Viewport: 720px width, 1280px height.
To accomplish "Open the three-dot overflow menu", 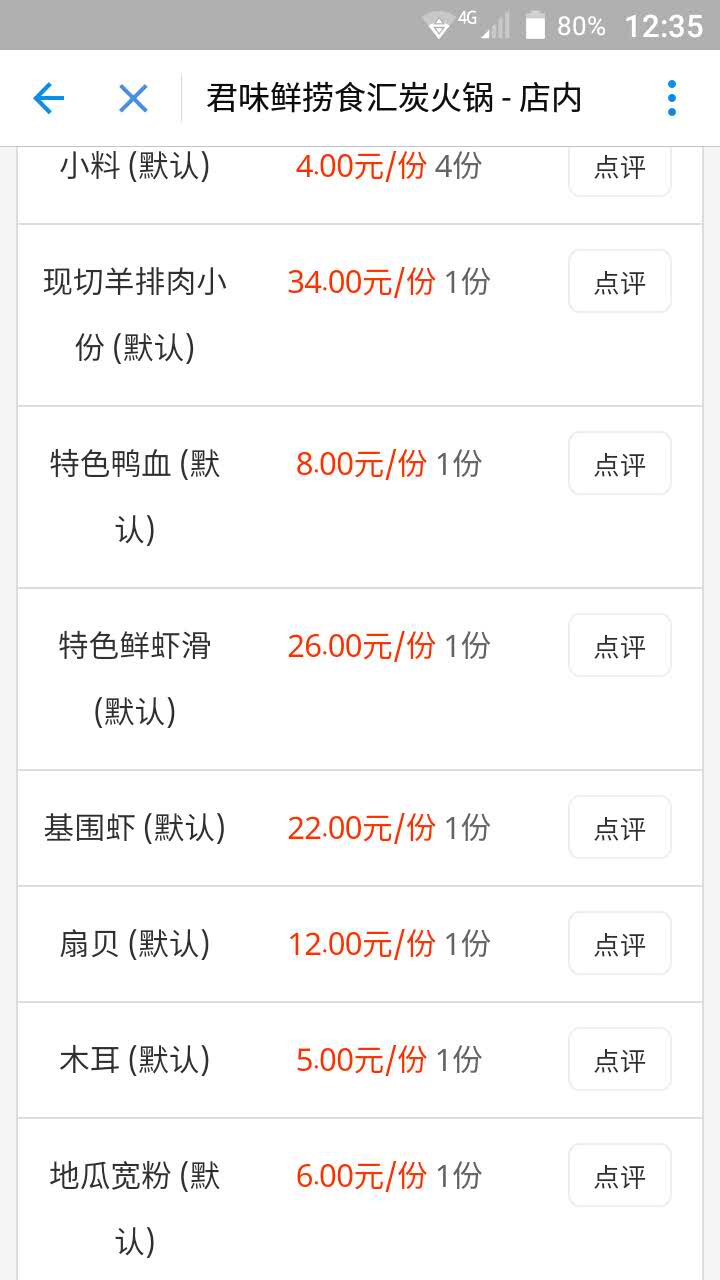I will pos(672,98).
